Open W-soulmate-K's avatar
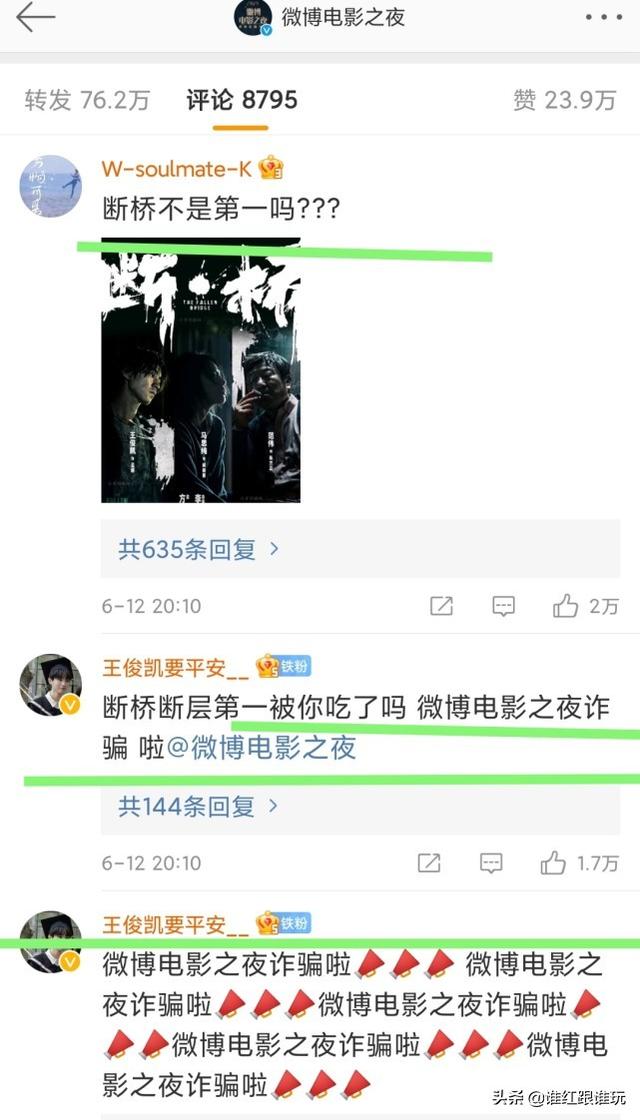Screen dimensions: 640x1120 [50, 186]
